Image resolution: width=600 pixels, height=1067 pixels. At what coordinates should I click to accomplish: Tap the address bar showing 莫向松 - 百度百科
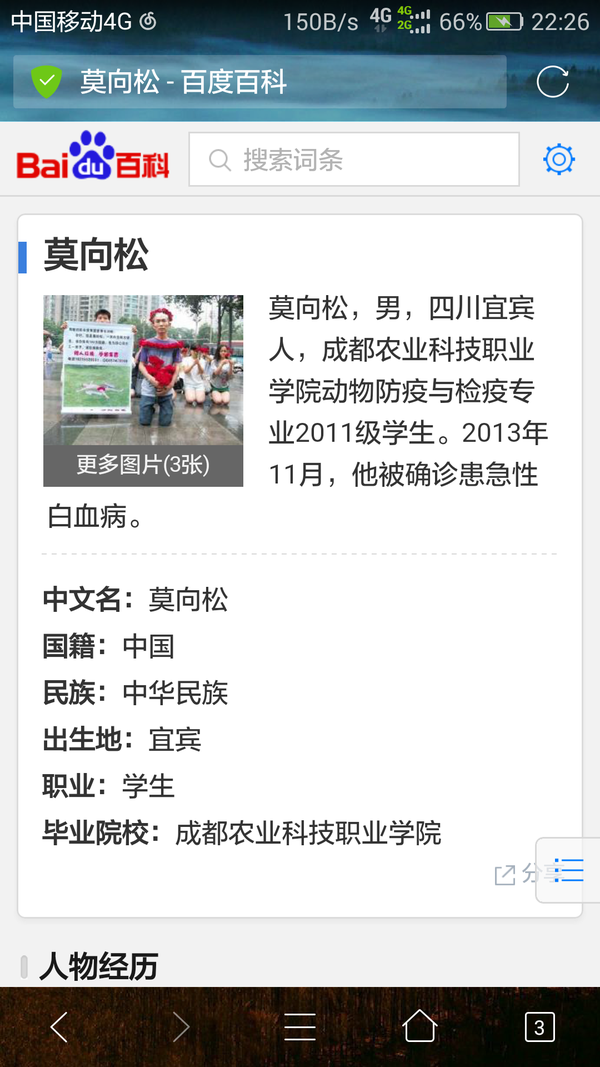[x=260, y=82]
